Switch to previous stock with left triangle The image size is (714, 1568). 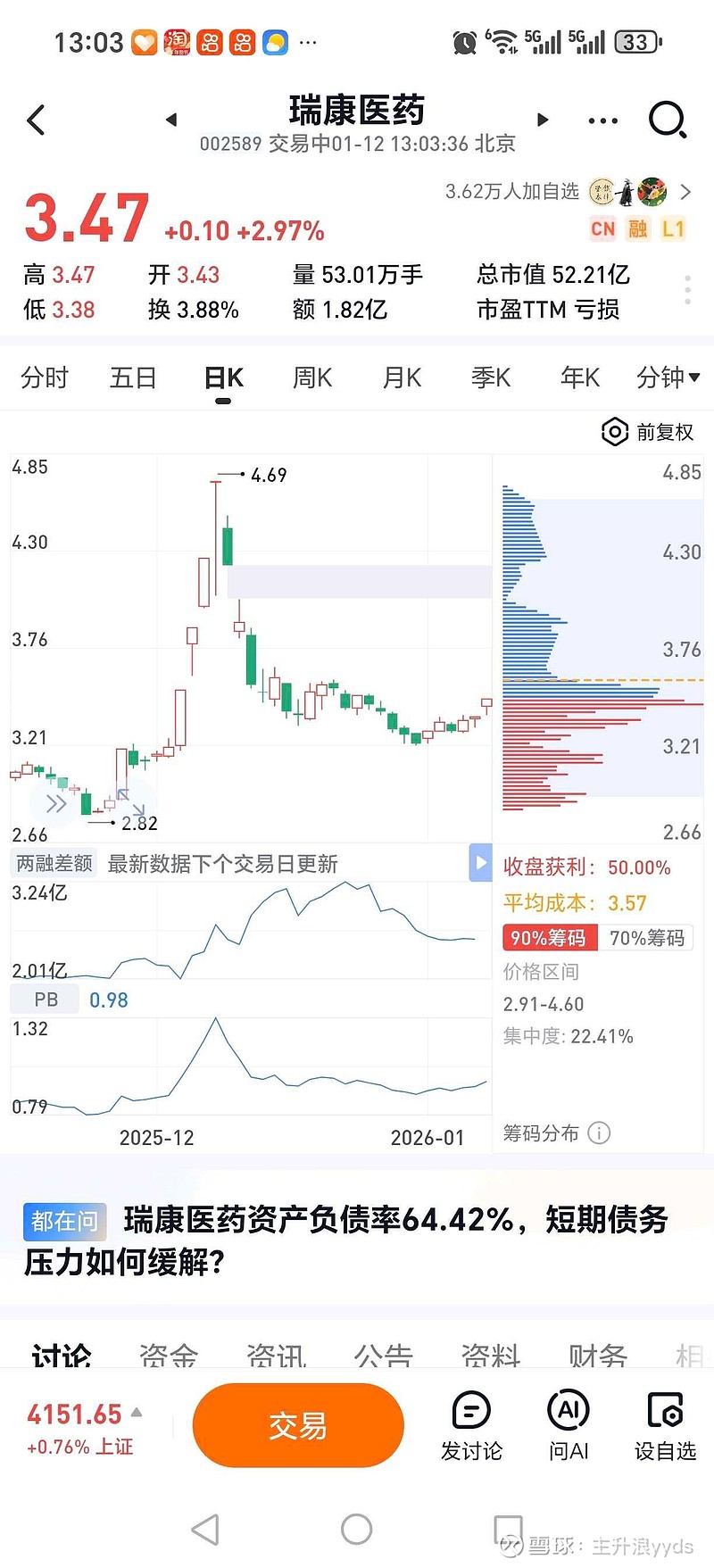point(171,120)
